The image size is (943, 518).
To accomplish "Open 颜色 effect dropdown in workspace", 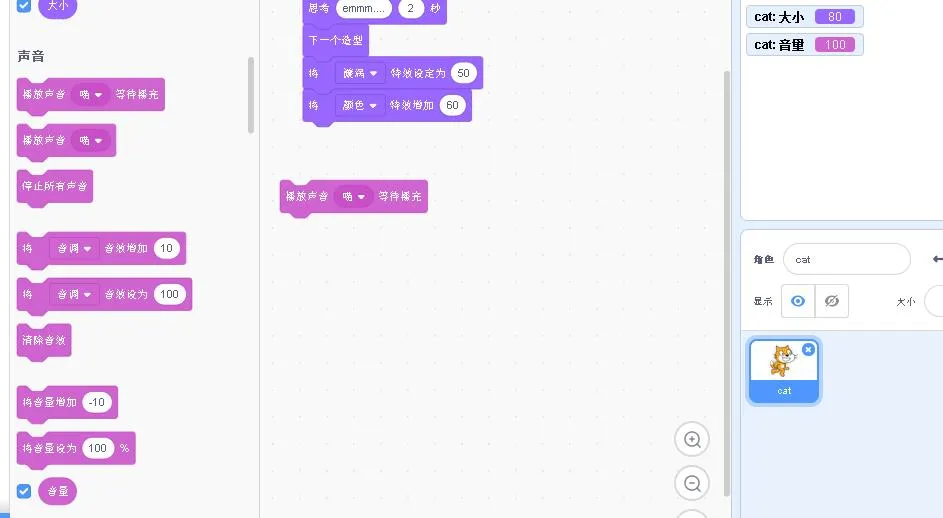I will [x=359, y=105].
